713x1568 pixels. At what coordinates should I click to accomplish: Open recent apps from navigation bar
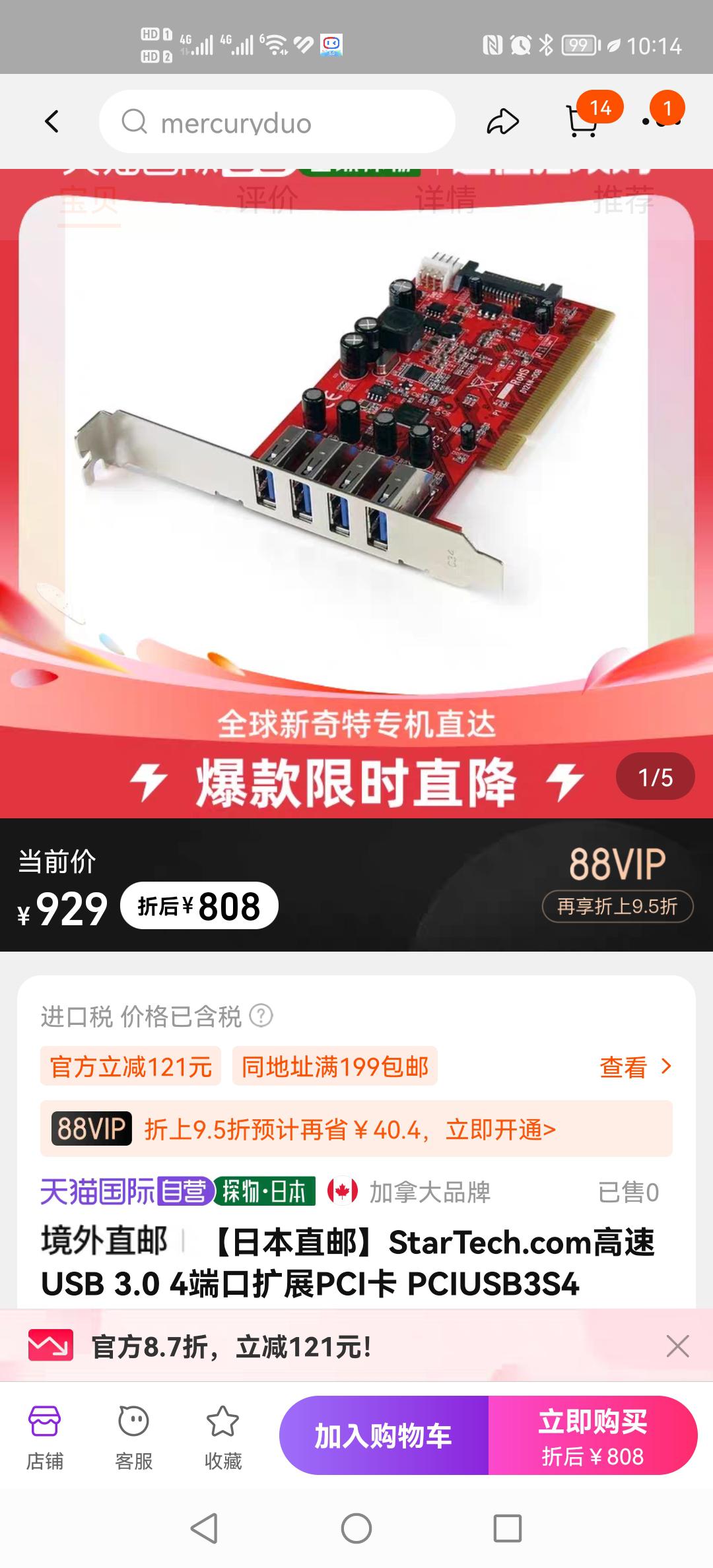pyautogui.click(x=508, y=1528)
